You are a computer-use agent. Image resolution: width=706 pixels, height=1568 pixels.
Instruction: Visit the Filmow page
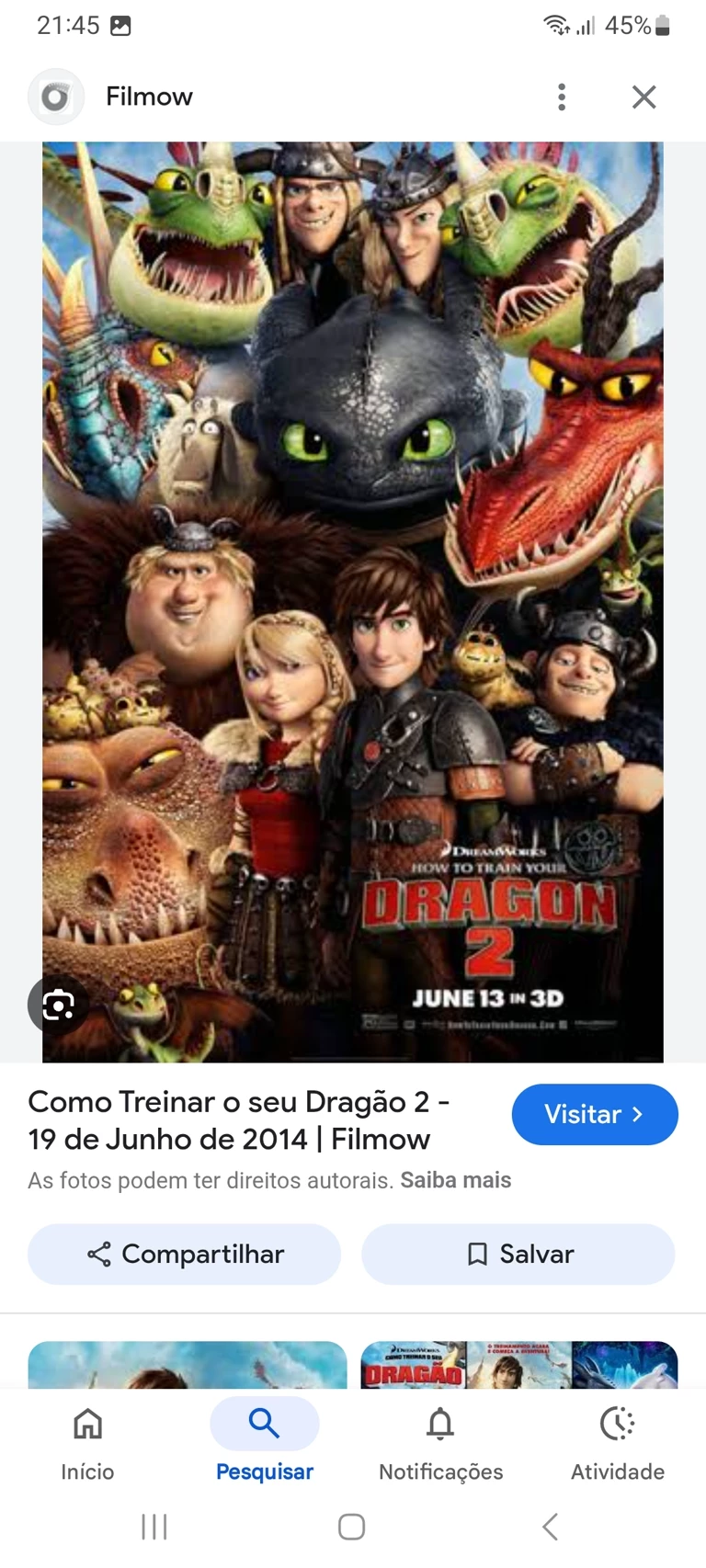click(x=594, y=1114)
